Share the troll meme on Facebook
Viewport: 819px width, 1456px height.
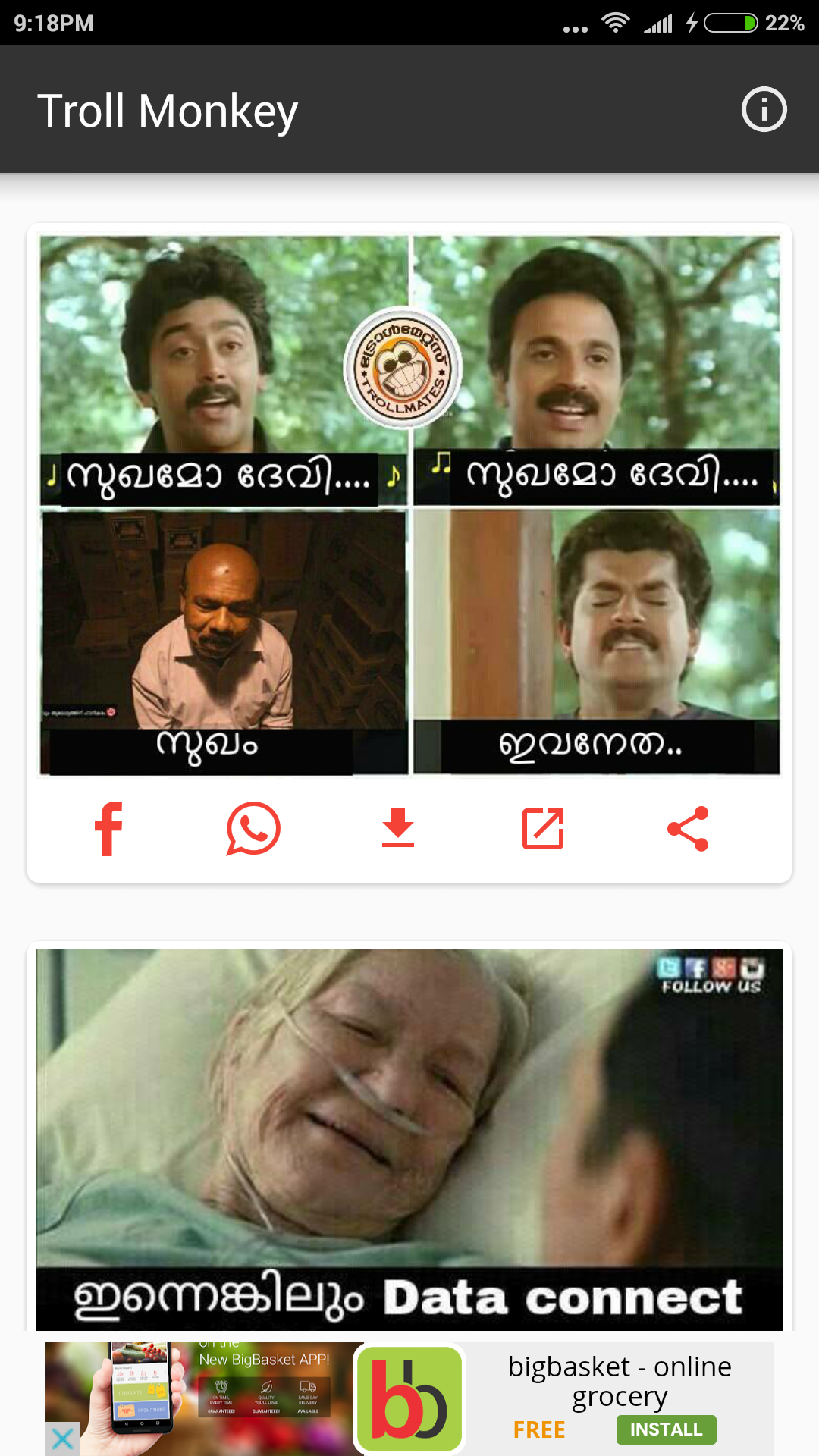click(x=108, y=829)
